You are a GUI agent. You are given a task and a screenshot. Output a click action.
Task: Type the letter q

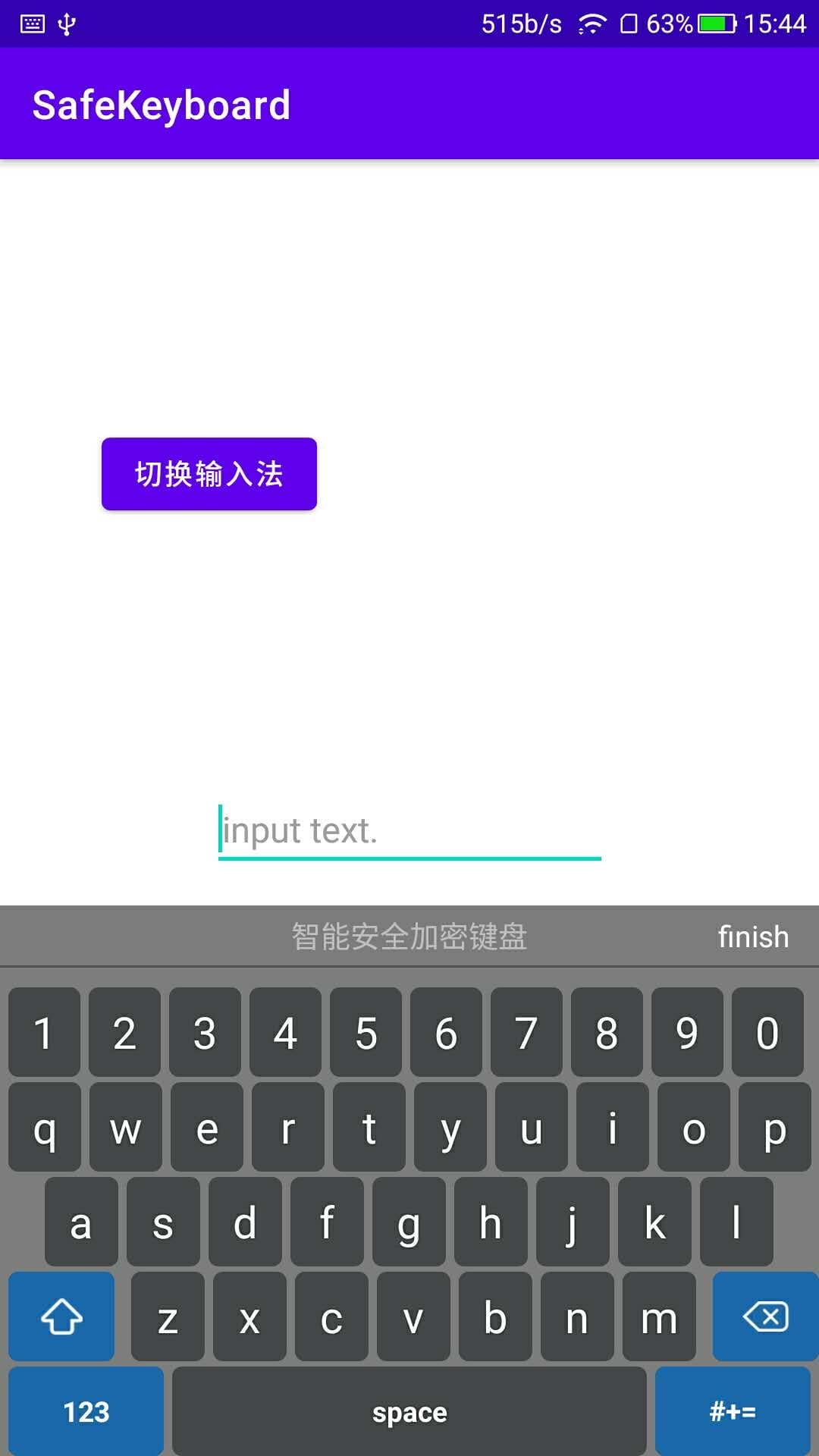pyautogui.click(x=45, y=1128)
